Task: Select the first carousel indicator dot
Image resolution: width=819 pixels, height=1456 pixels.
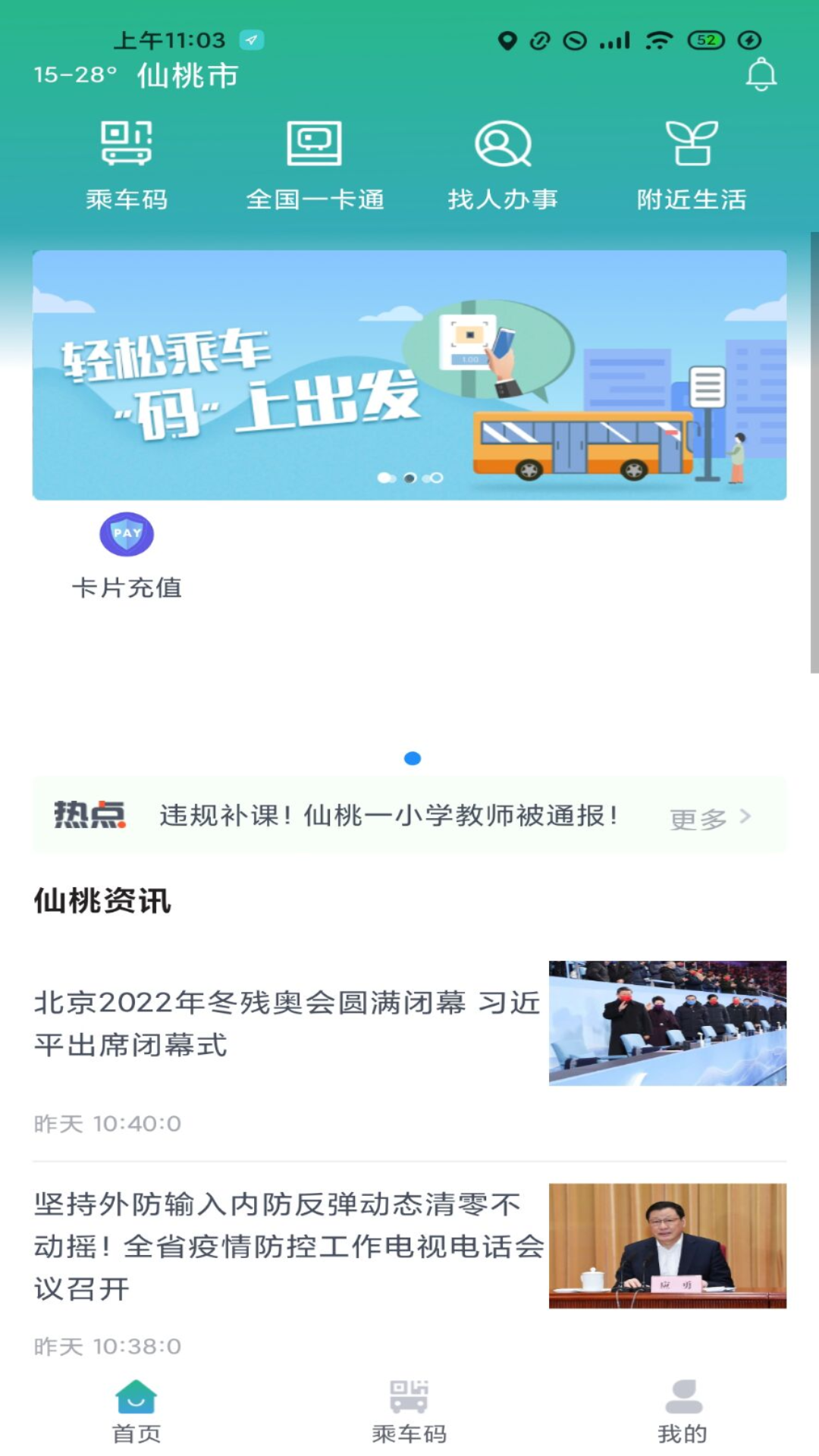Action: click(x=385, y=476)
